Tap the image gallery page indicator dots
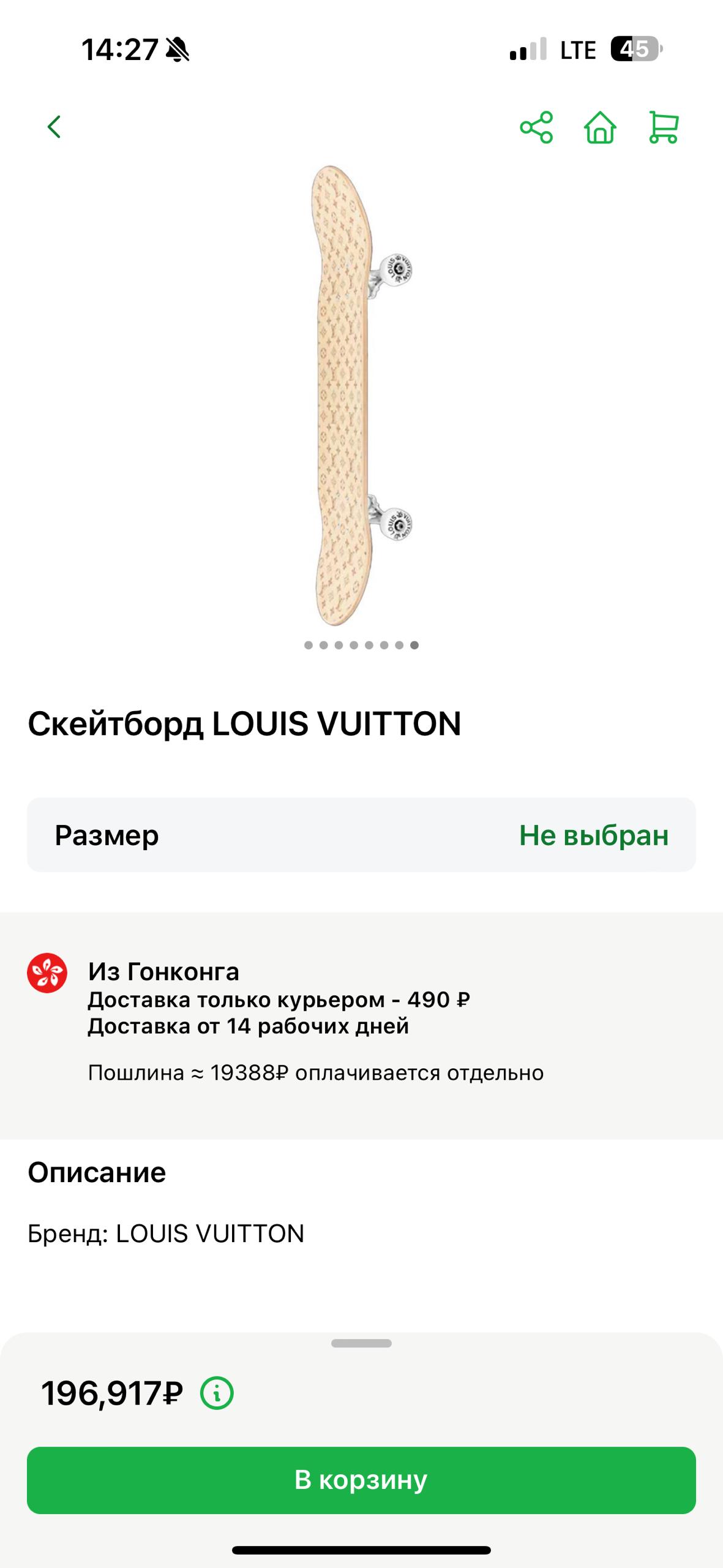Viewport: 723px width, 1568px height. 361,645
